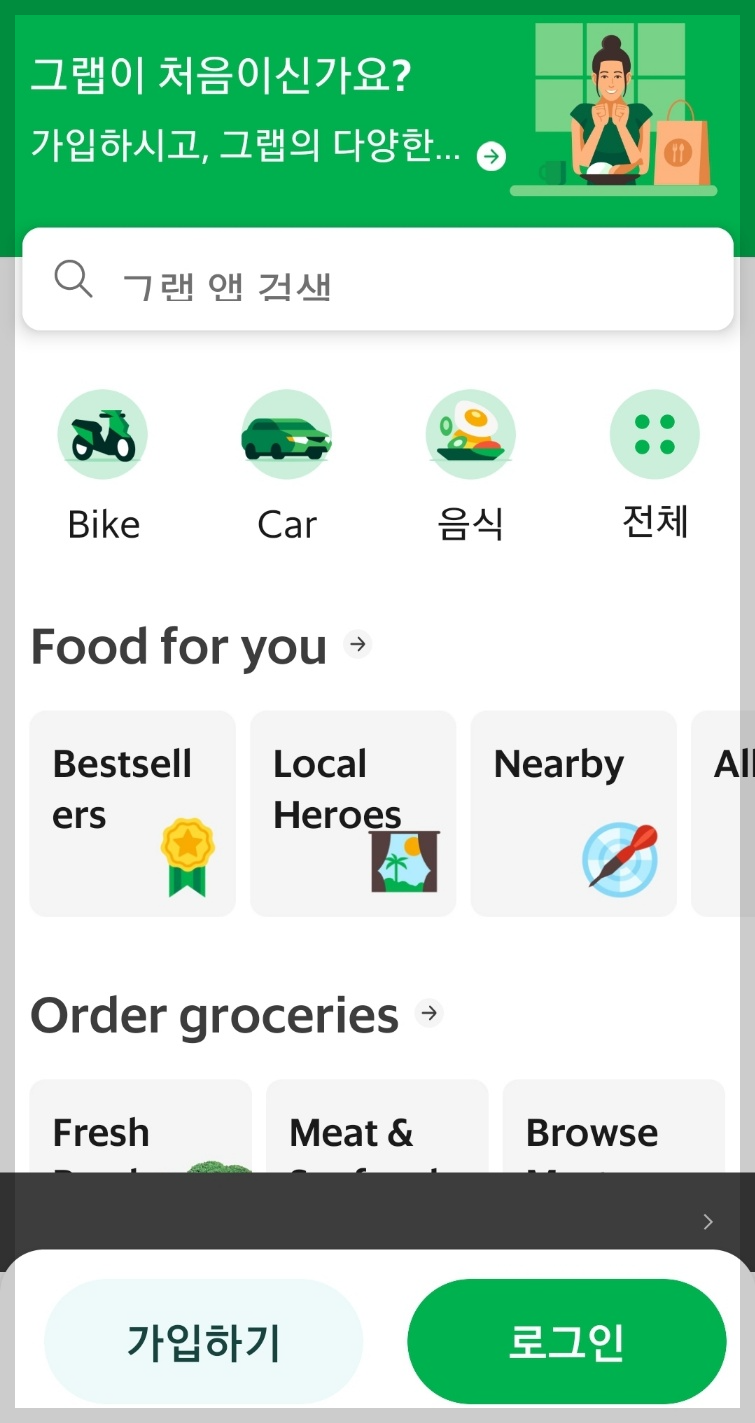Open the 음식 (food) service icon

coord(470,433)
